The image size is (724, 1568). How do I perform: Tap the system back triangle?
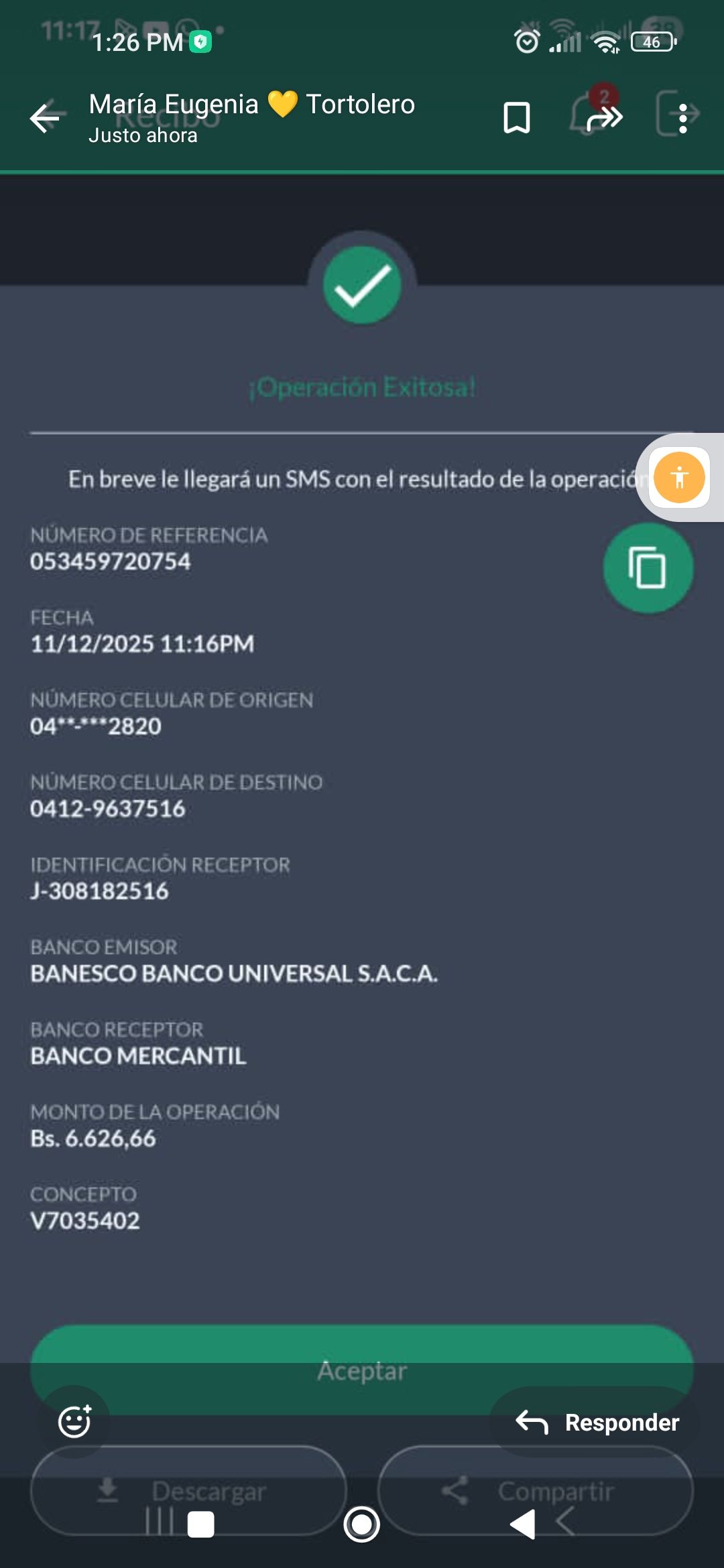click(522, 1524)
